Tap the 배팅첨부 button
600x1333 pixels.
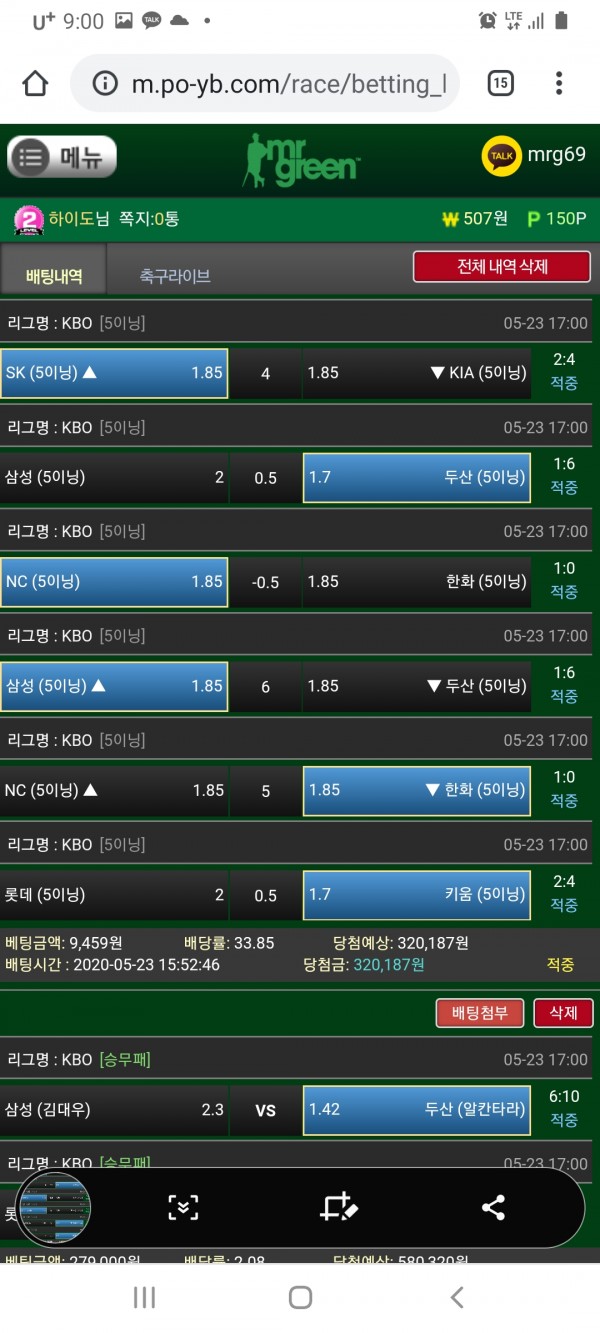click(479, 1013)
